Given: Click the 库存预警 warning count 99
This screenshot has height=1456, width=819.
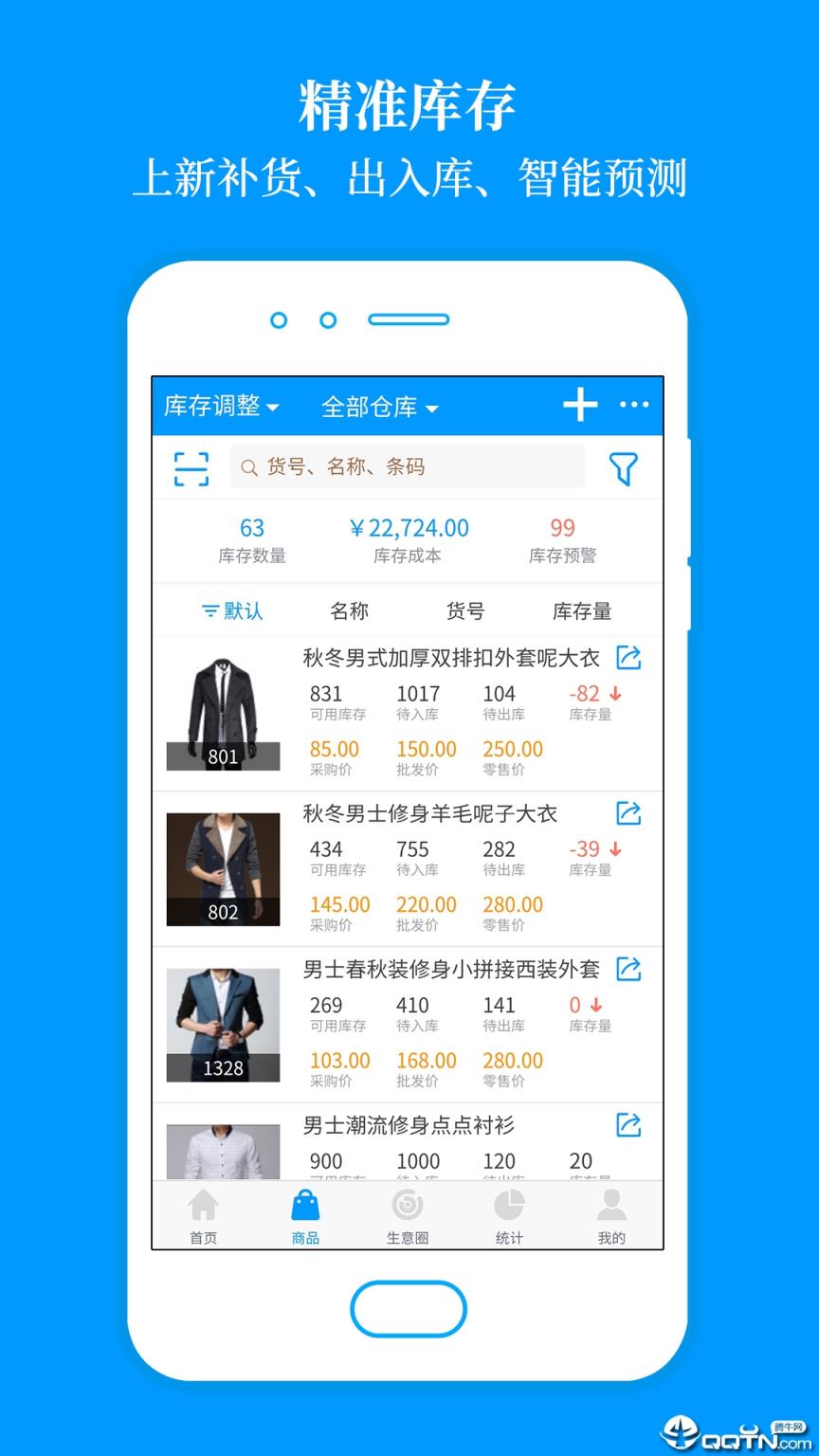Looking at the screenshot, I should pos(562,528).
